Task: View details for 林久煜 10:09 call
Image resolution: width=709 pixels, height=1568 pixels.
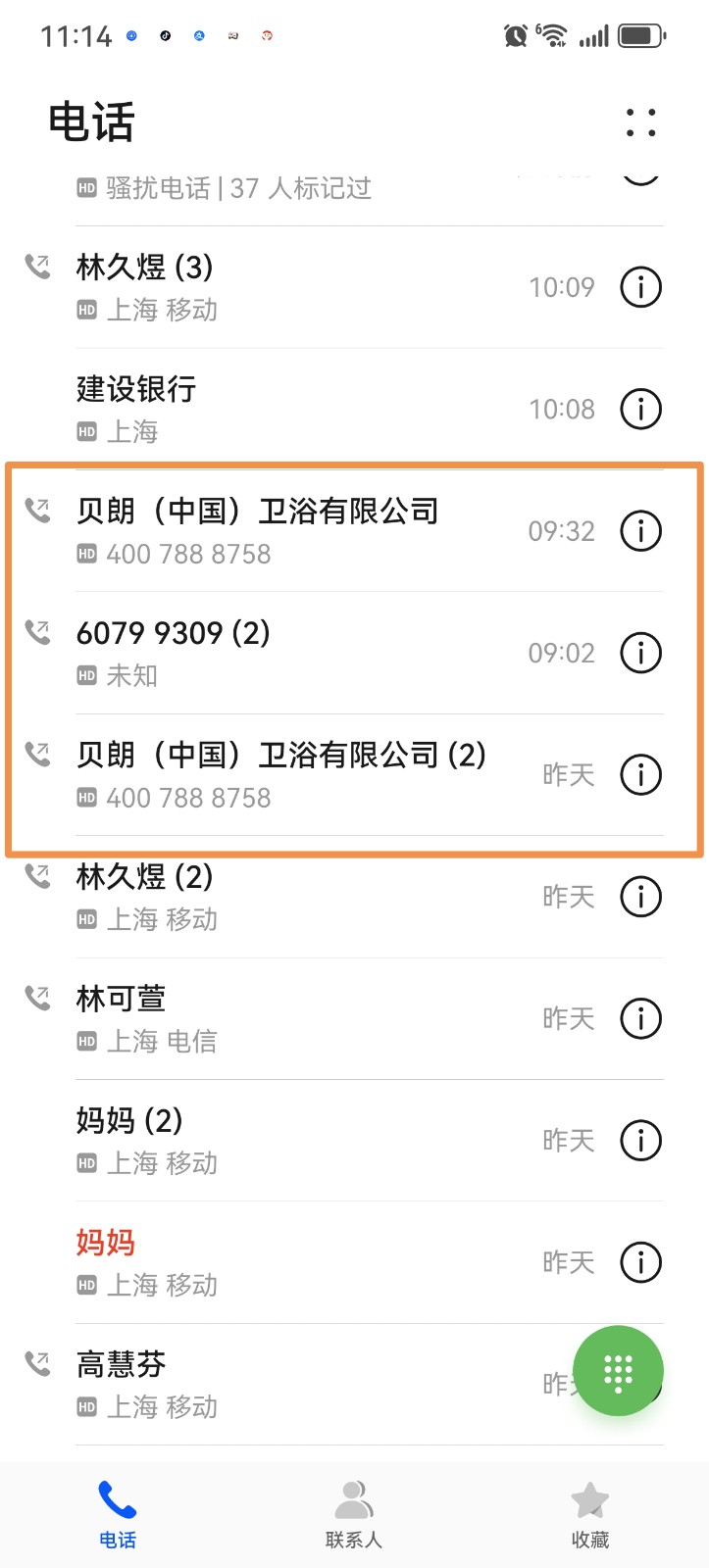Action: point(641,287)
